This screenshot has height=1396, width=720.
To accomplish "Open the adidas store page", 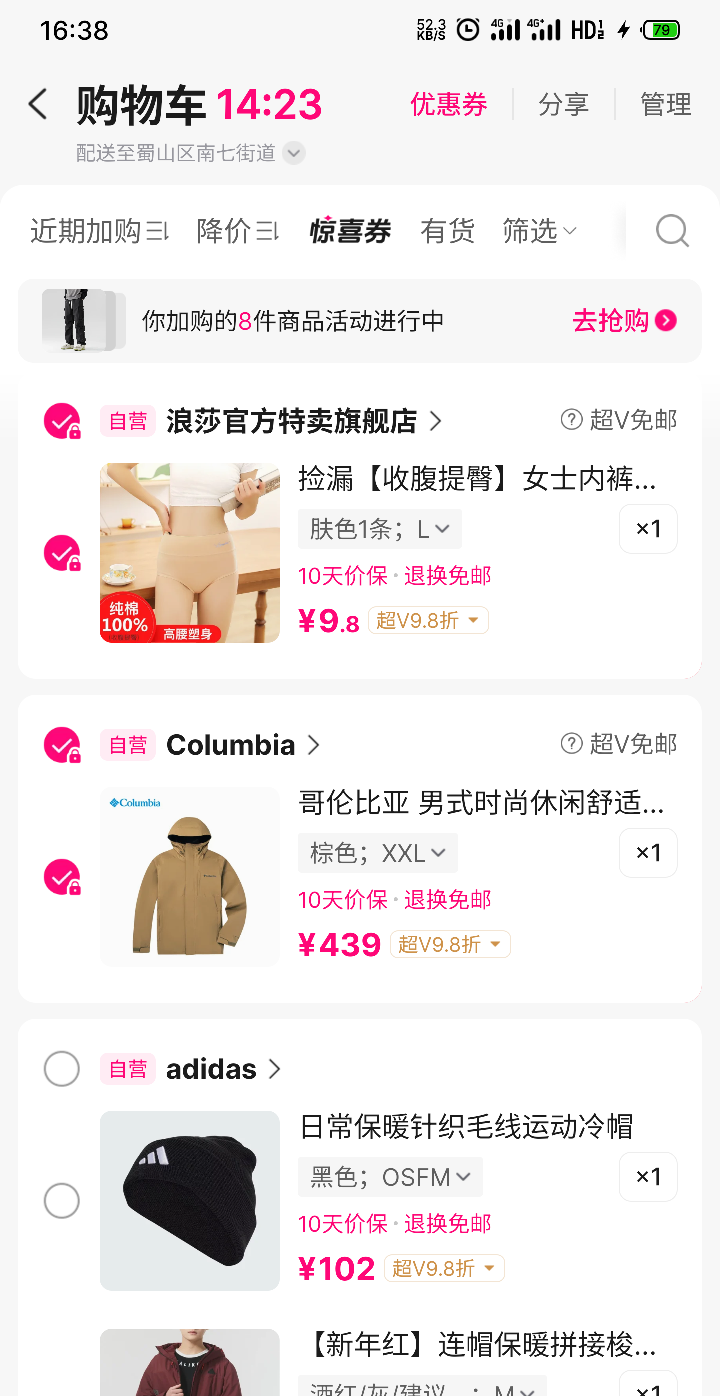I will click(x=211, y=1068).
